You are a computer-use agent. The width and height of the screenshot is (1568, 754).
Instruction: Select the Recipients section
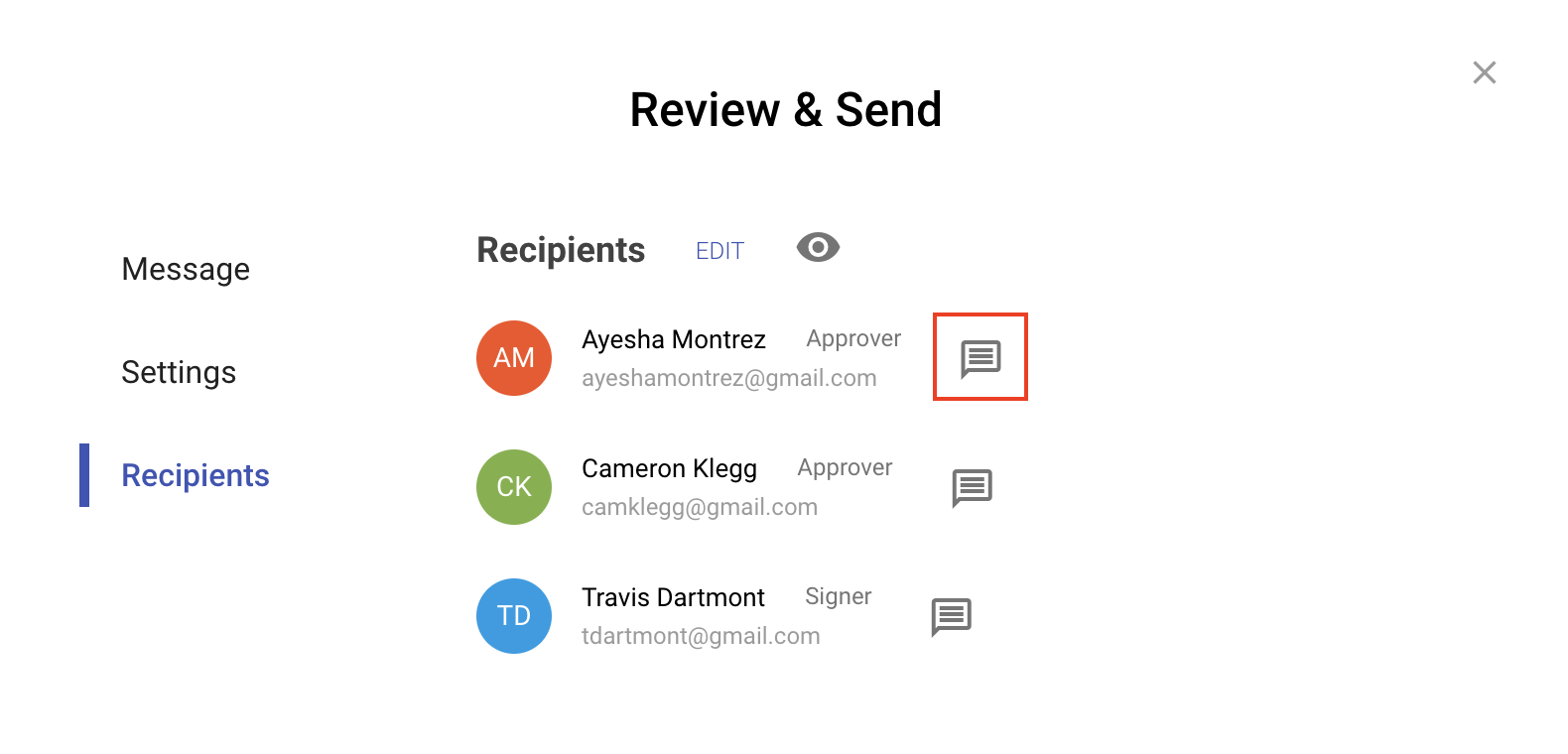pyautogui.click(x=195, y=475)
